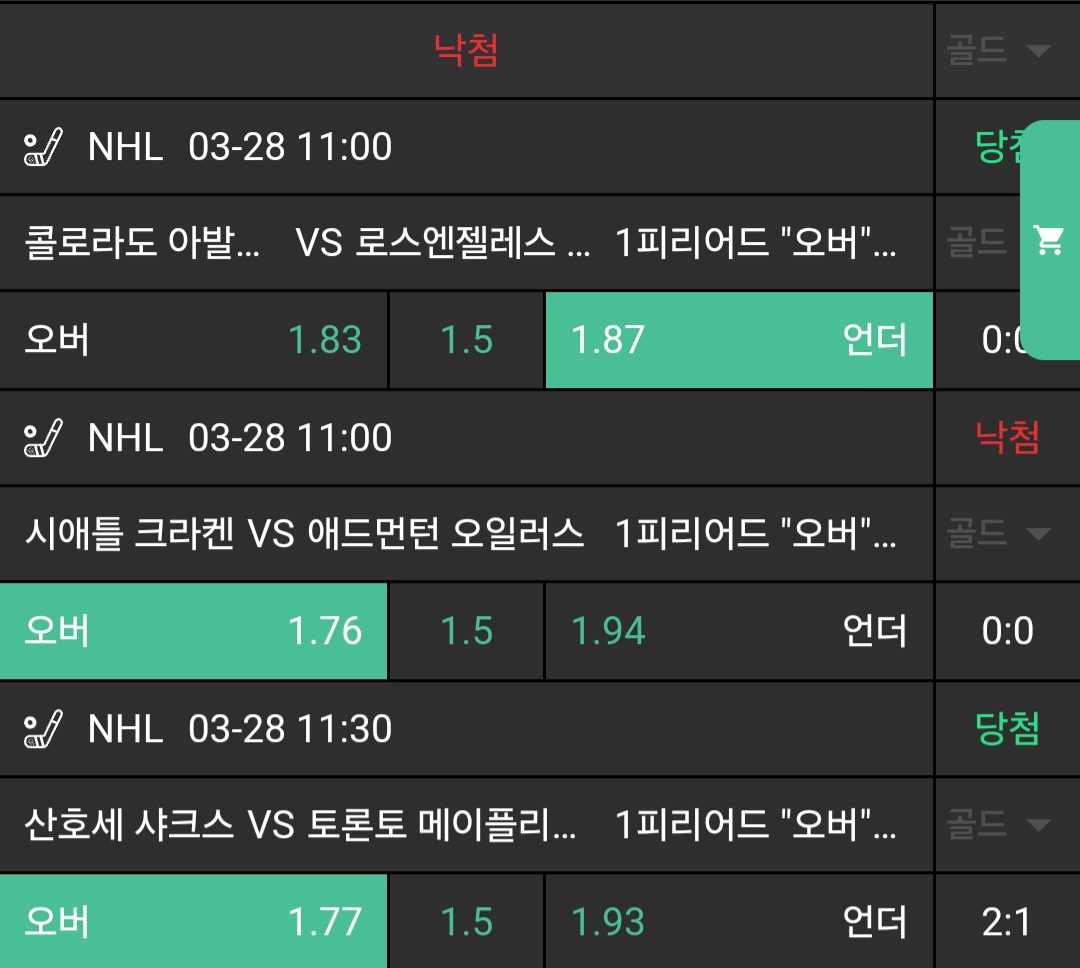Expand 골드 dropdown for Seattle Kraken match
The width and height of the screenshot is (1080, 968).
[998, 534]
